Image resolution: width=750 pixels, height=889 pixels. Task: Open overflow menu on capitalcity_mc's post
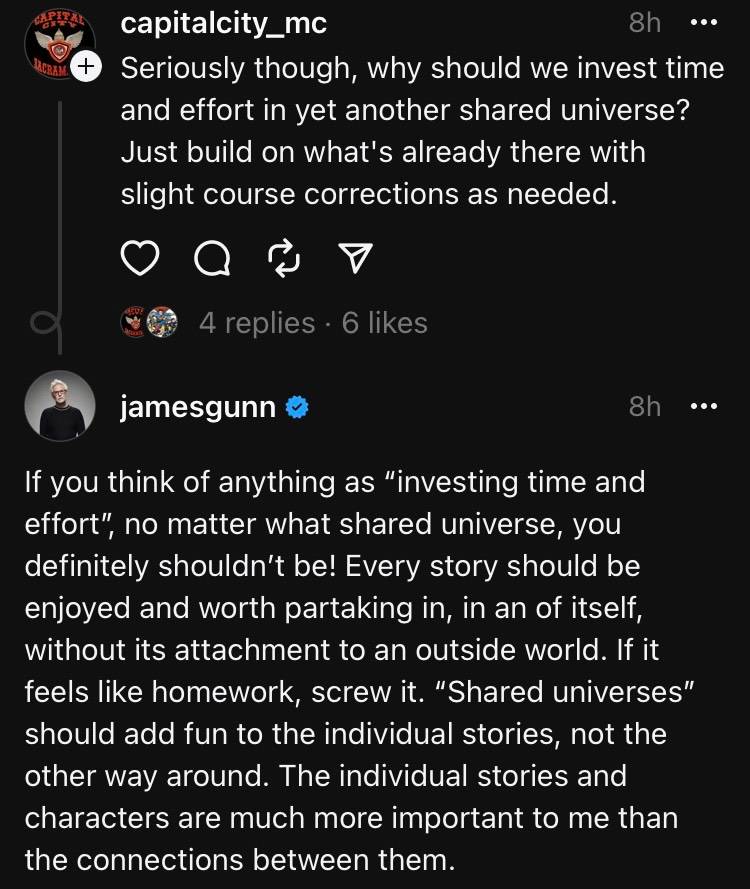tap(704, 23)
